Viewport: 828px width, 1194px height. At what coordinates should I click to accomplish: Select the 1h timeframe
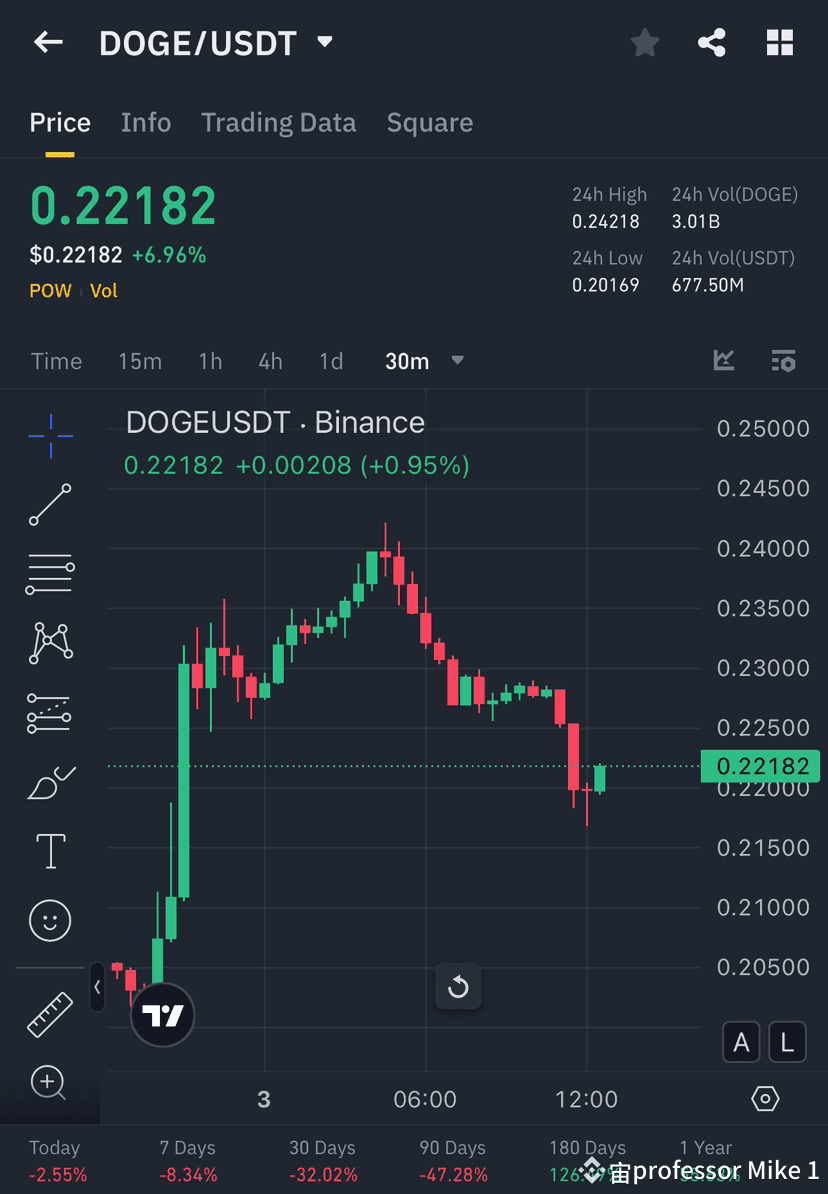tap(210, 361)
